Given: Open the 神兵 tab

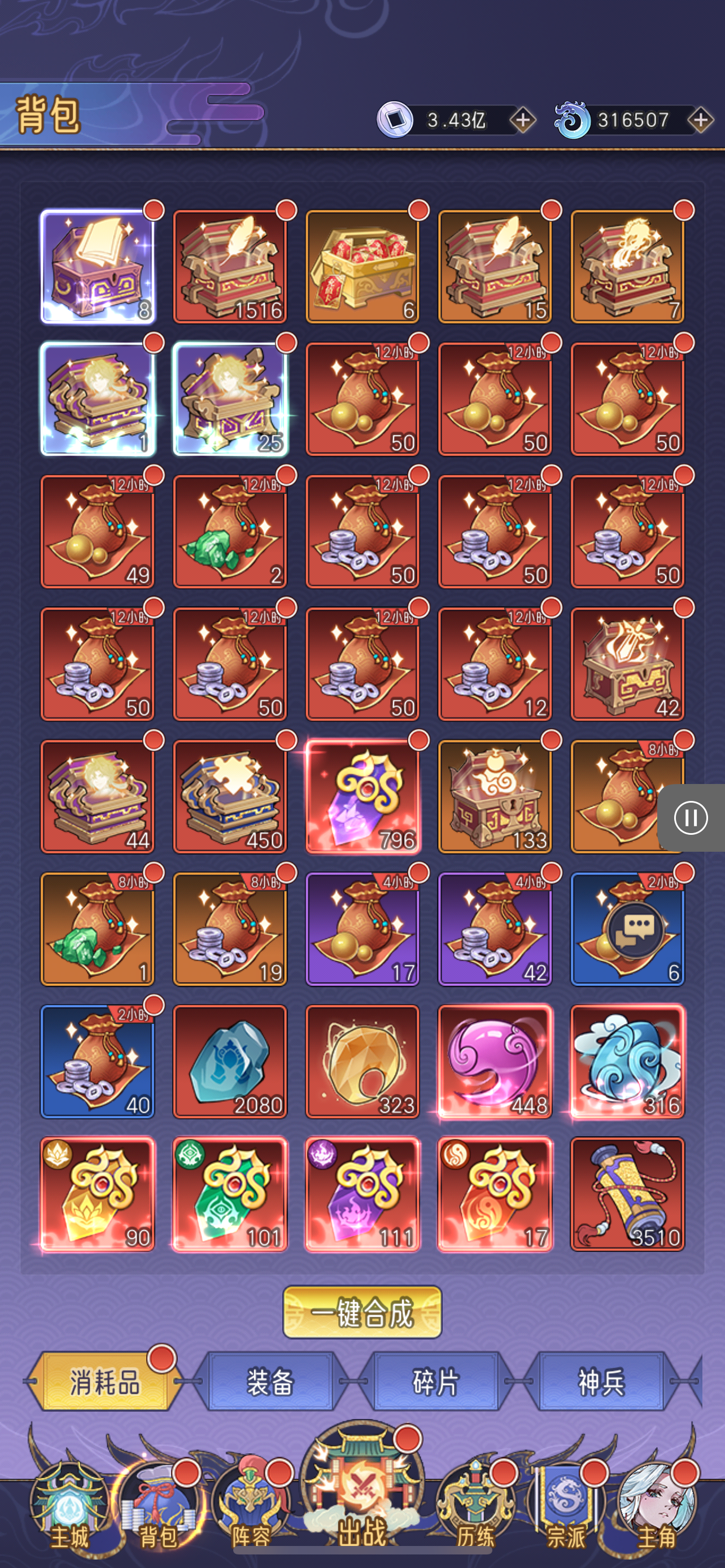Looking at the screenshot, I should (601, 1382).
